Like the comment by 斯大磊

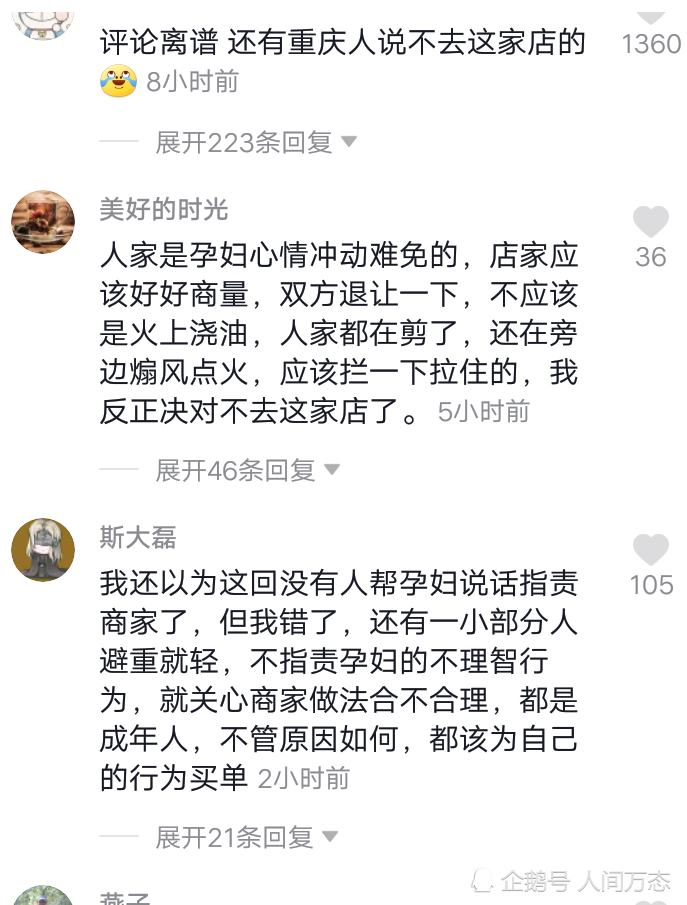pos(651,550)
